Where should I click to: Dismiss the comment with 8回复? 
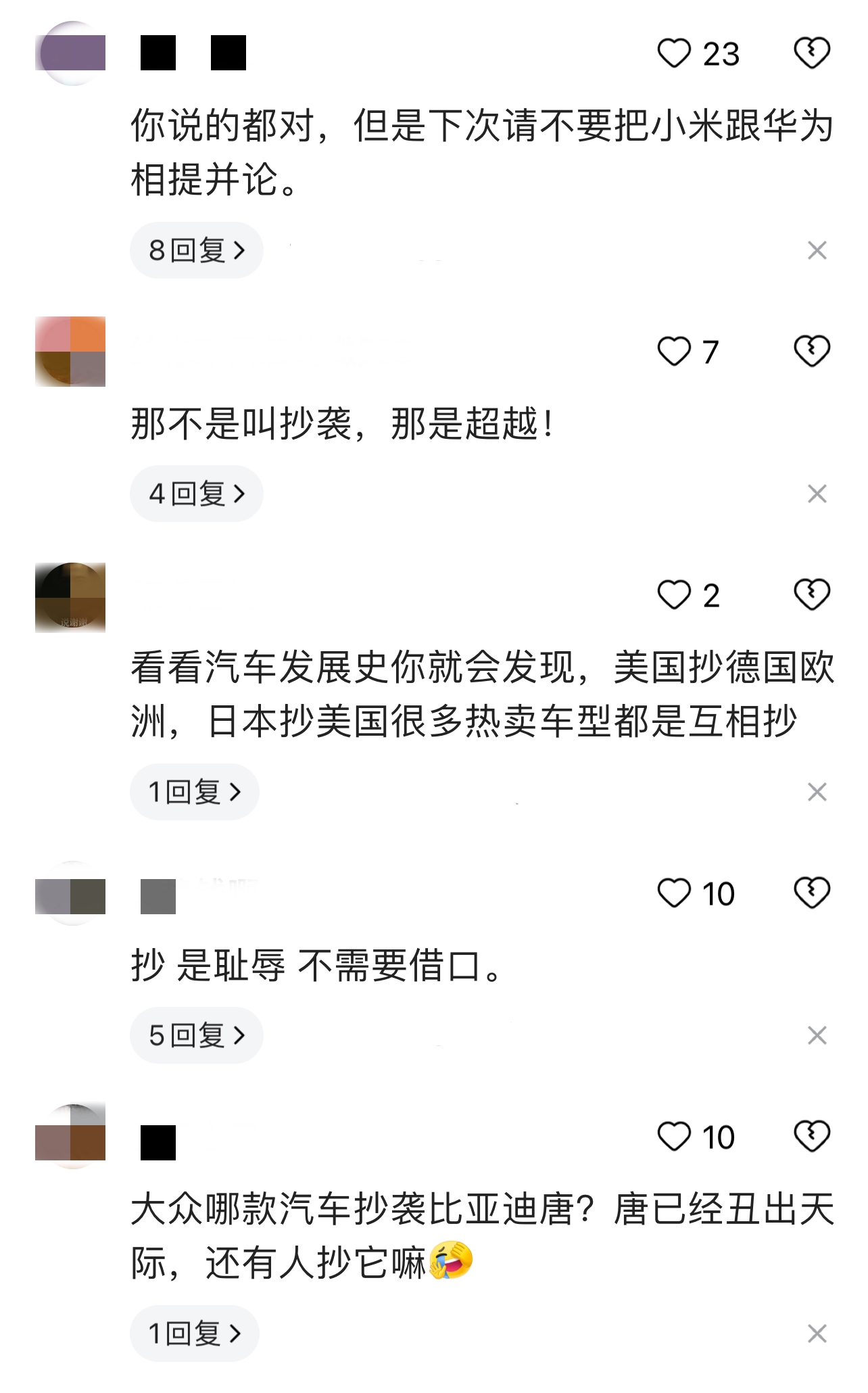[817, 251]
